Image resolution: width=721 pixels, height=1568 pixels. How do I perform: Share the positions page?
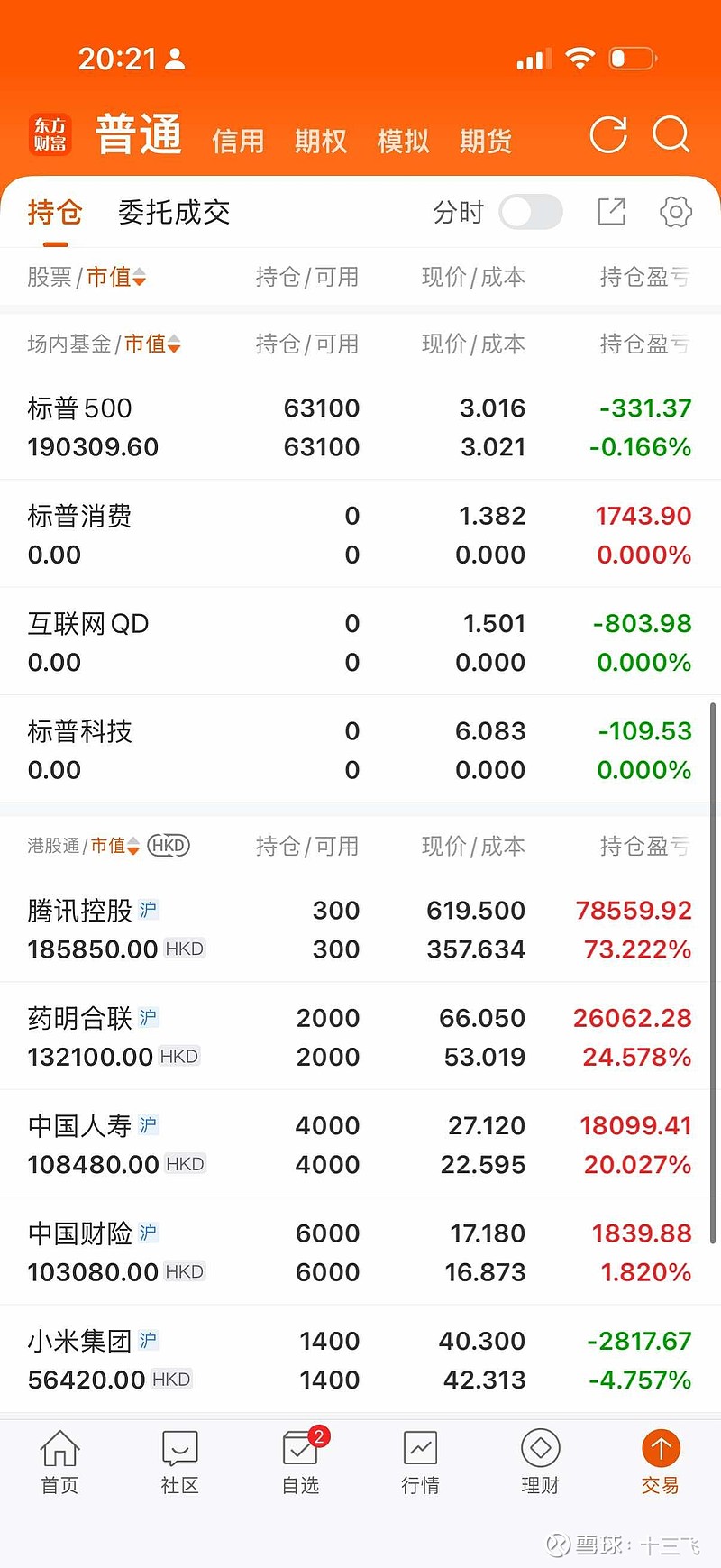611,212
